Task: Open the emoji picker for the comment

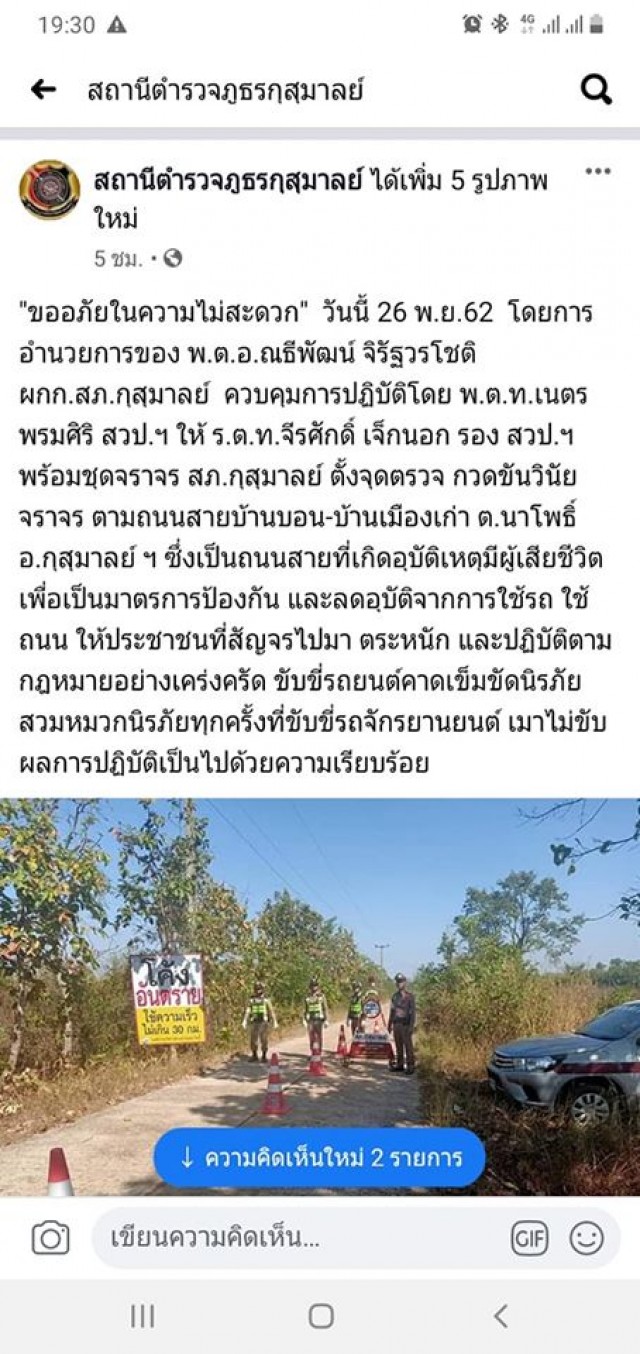Action: pyautogui.click(x=587, y=1238)
